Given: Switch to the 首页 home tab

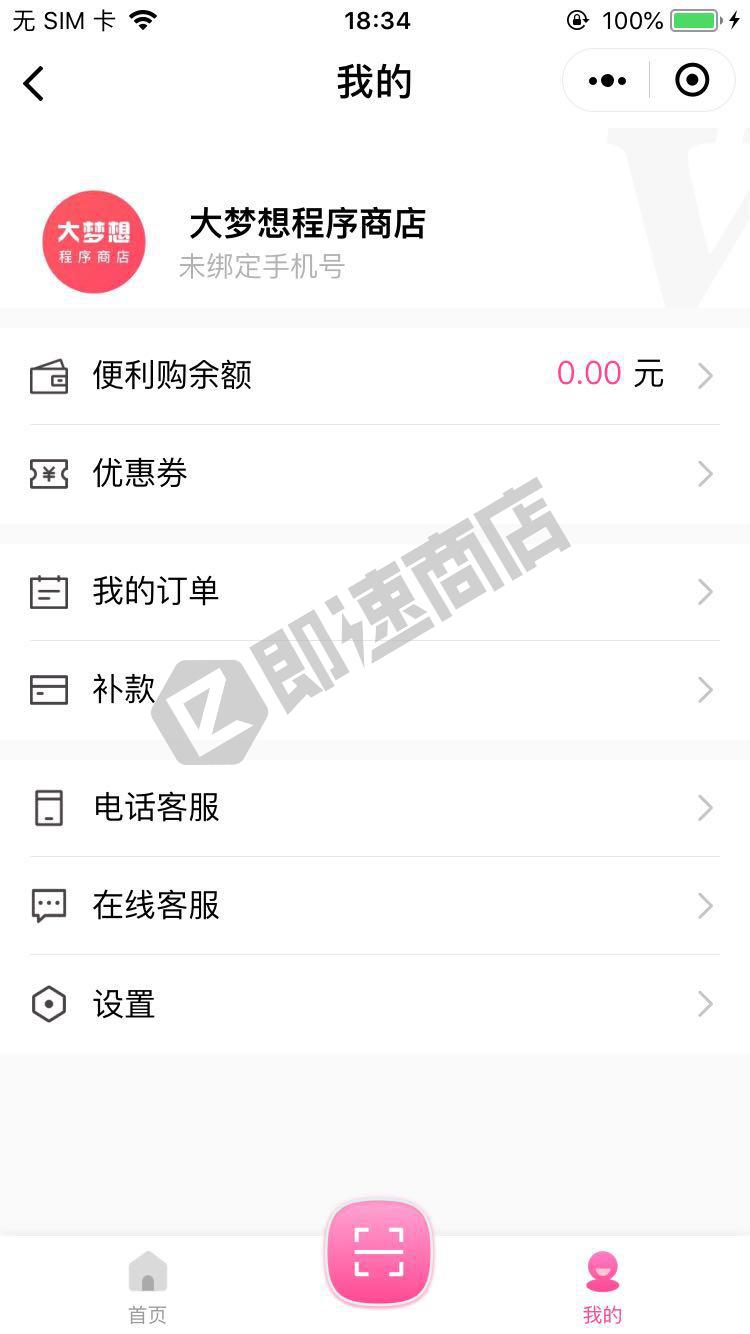Looking at the screenshot, I should click(x=148, y=1286).
